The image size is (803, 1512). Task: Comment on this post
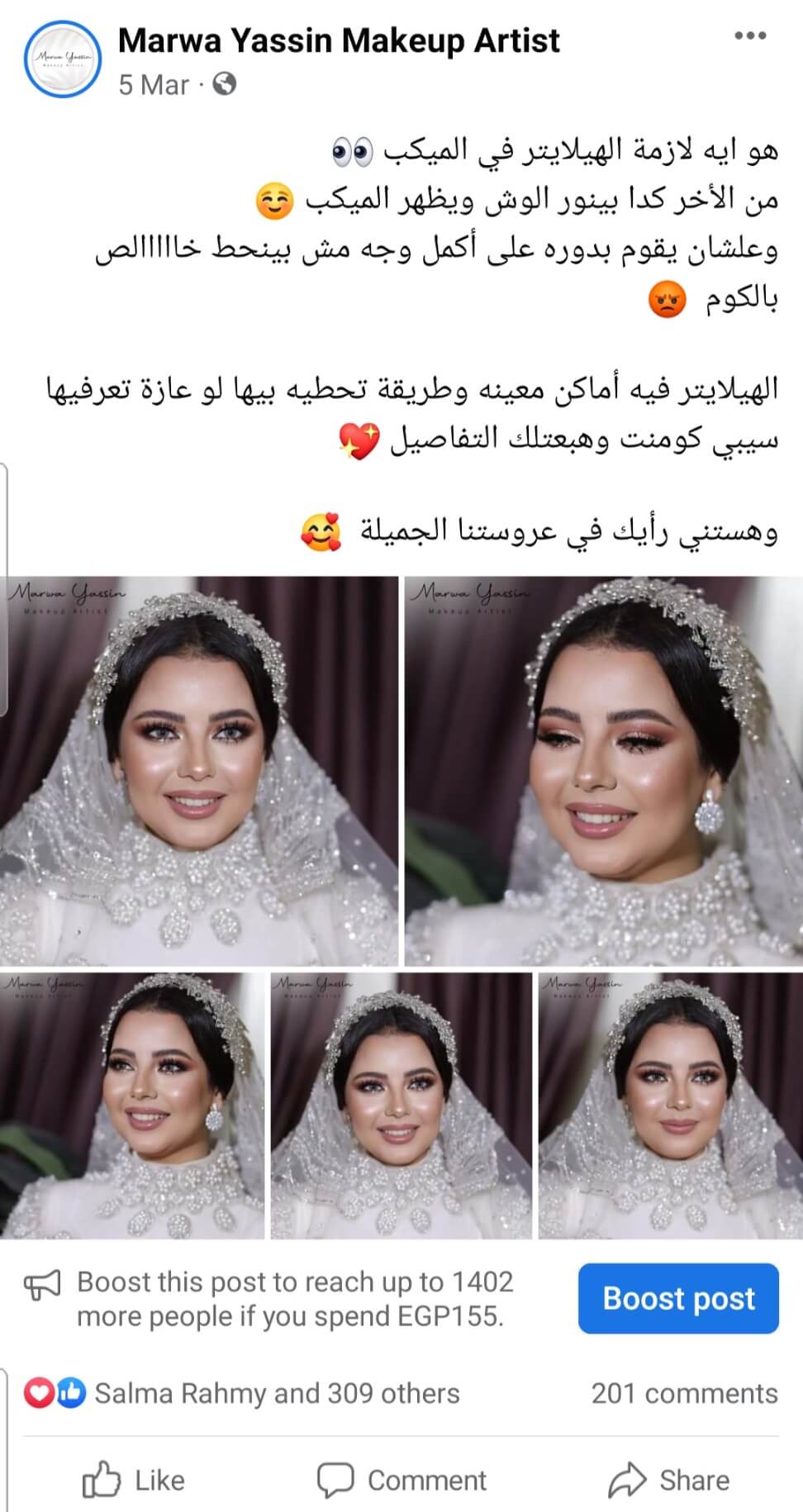[401, 1480]
